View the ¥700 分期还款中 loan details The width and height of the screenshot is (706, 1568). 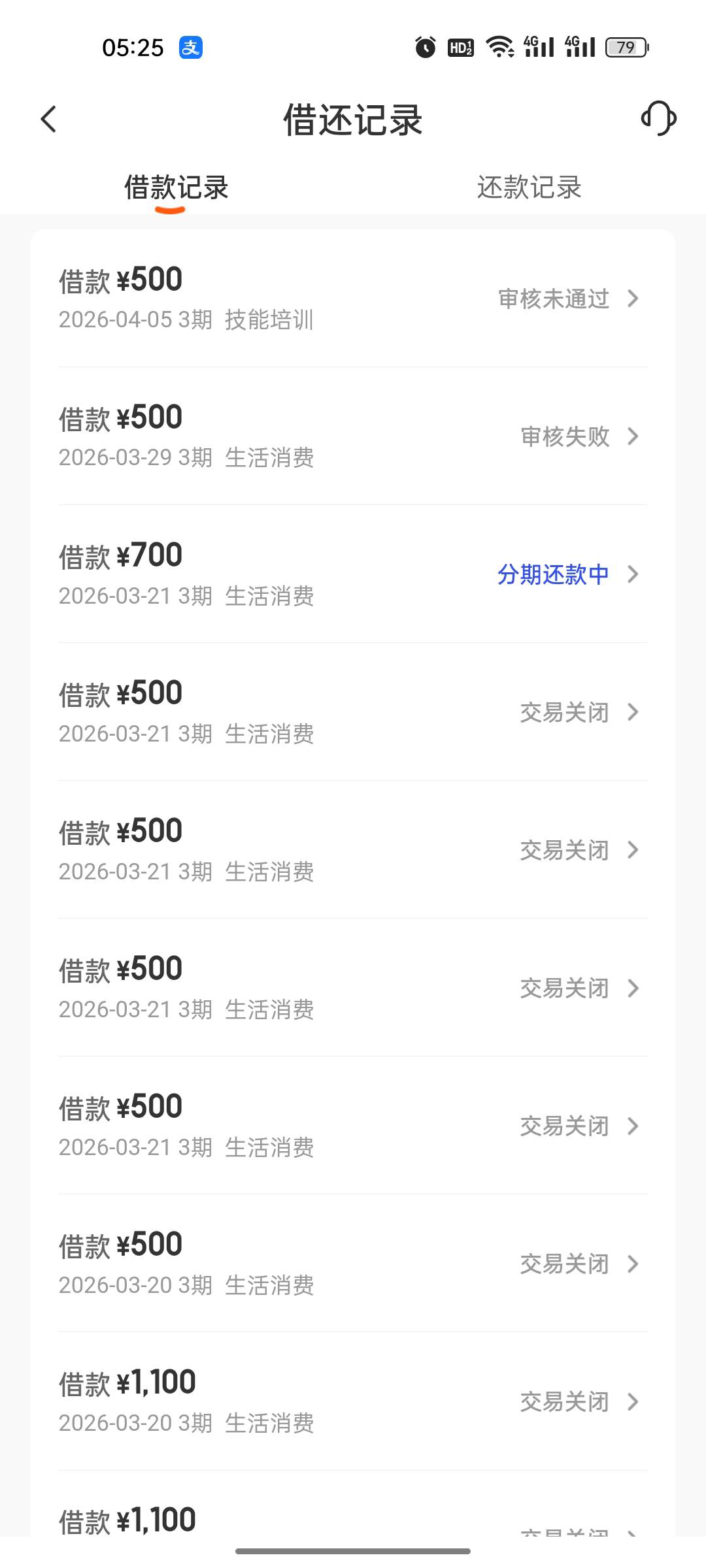coord(353,574)
